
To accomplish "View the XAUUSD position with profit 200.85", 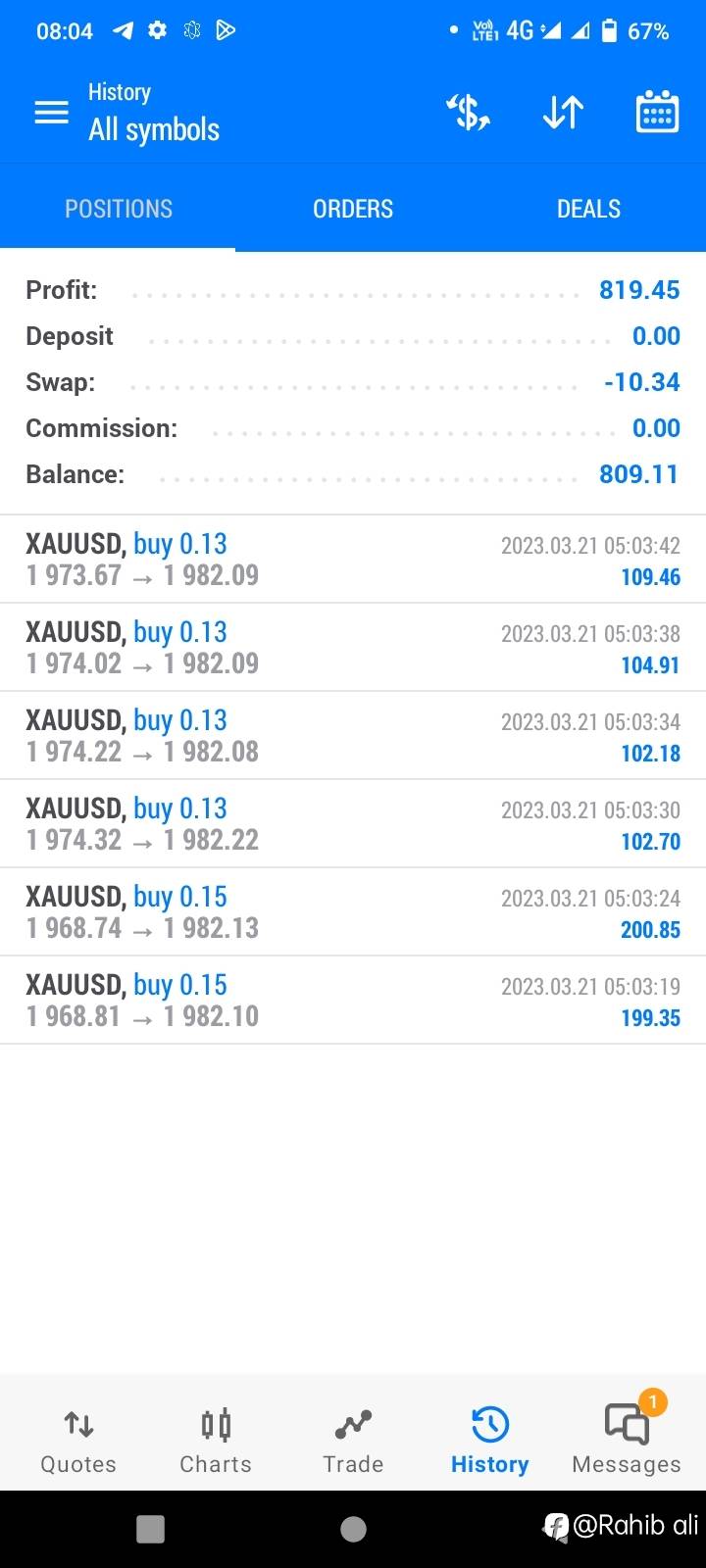I will (x=353, y=912).
